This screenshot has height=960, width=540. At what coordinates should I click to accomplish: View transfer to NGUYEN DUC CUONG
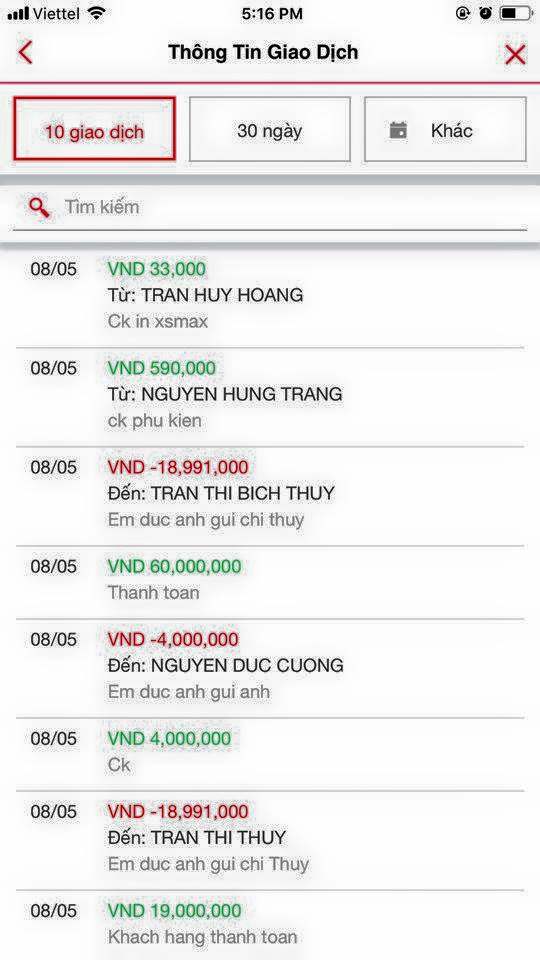click(269, 668)
